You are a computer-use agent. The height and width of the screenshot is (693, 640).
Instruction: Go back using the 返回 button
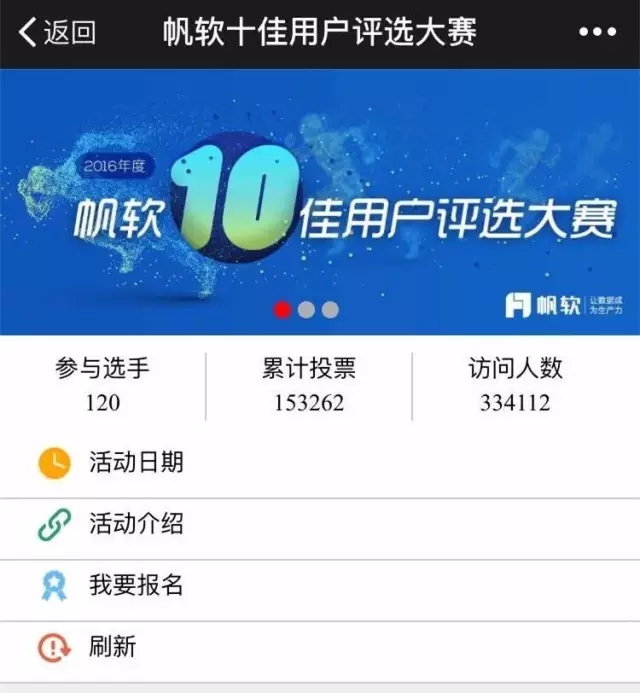click(x=57, y=32)
